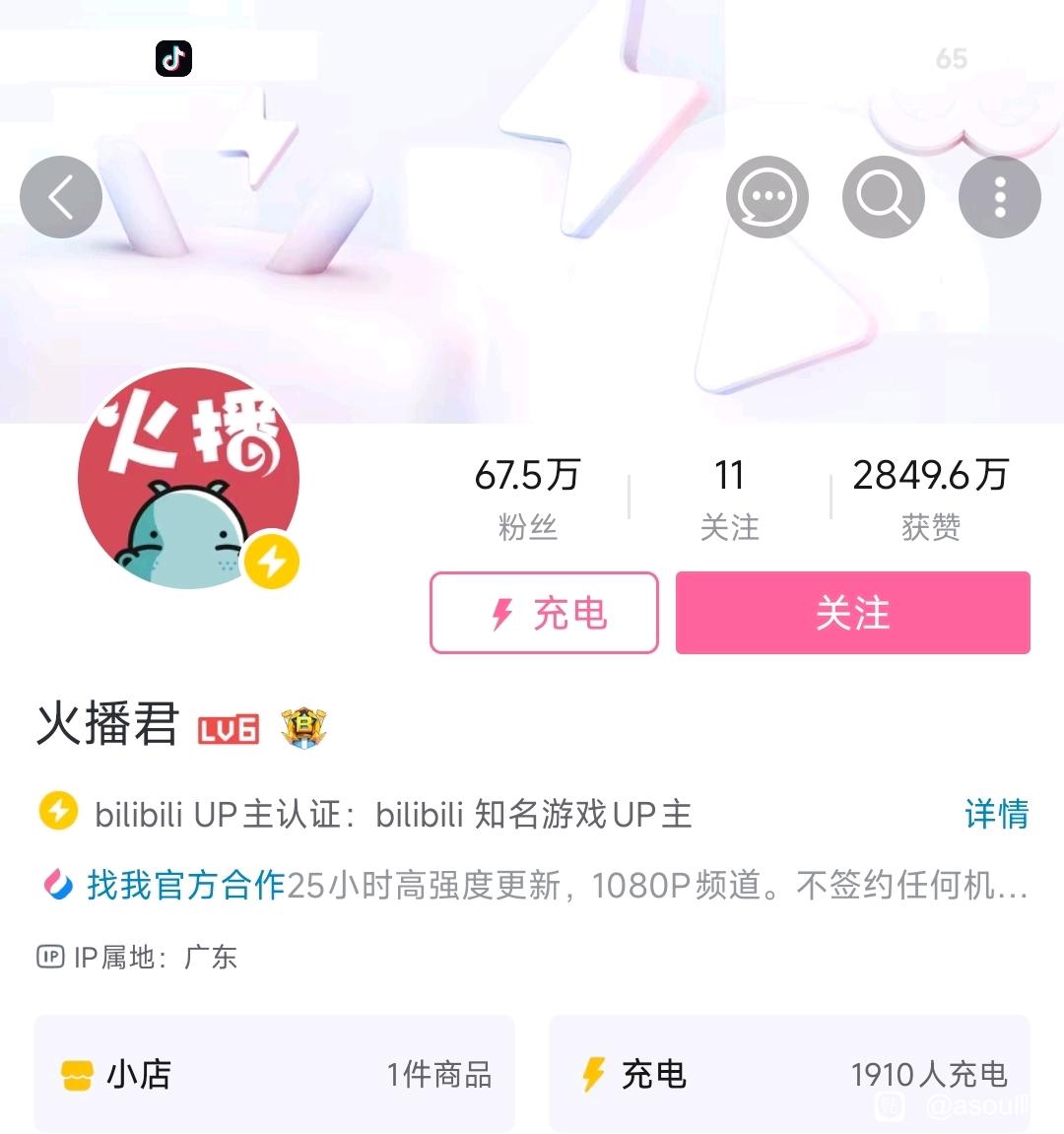View the 67.5万 粉丝 list
The image size is (1064, 1134).
pyautogui.click(x=527, y=498)
